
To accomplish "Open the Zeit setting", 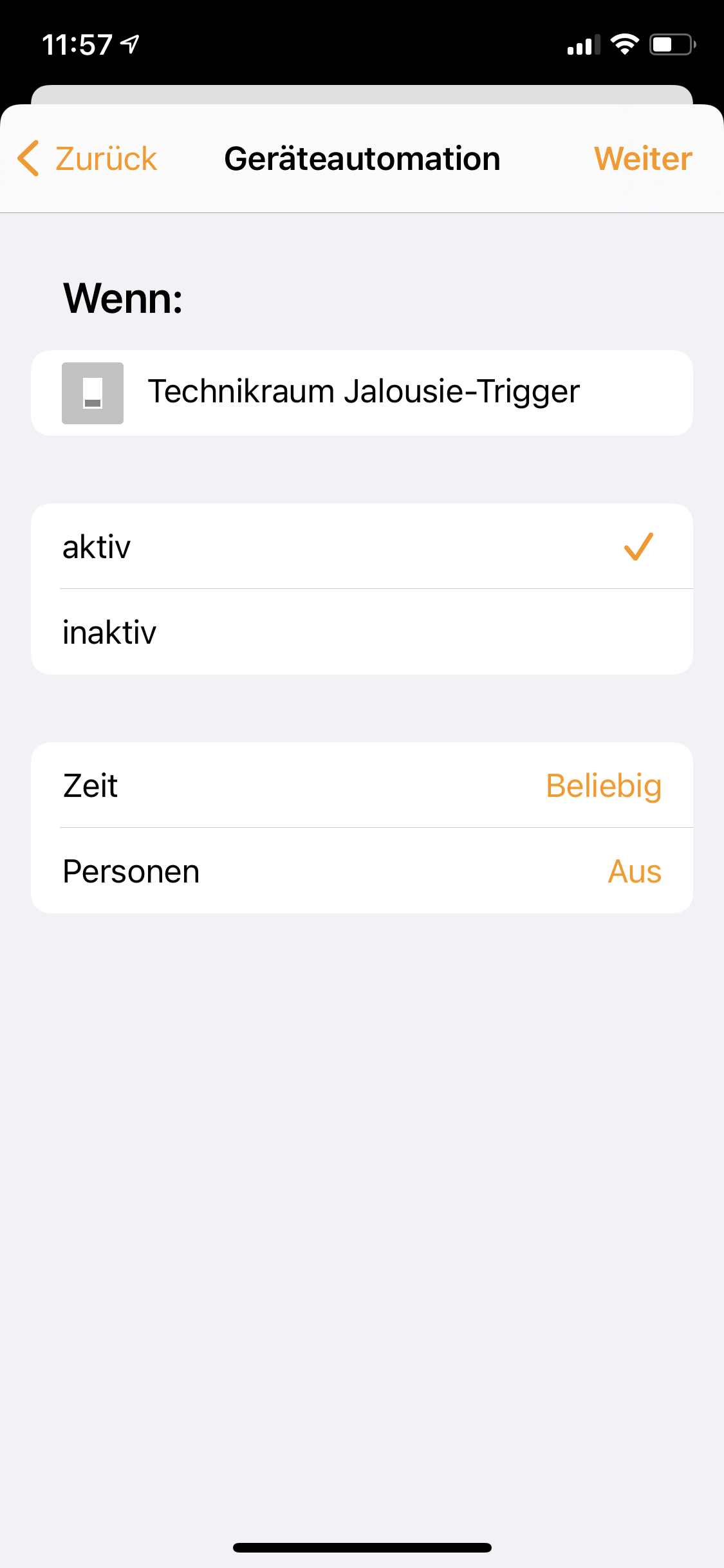I will coord(362,785).
